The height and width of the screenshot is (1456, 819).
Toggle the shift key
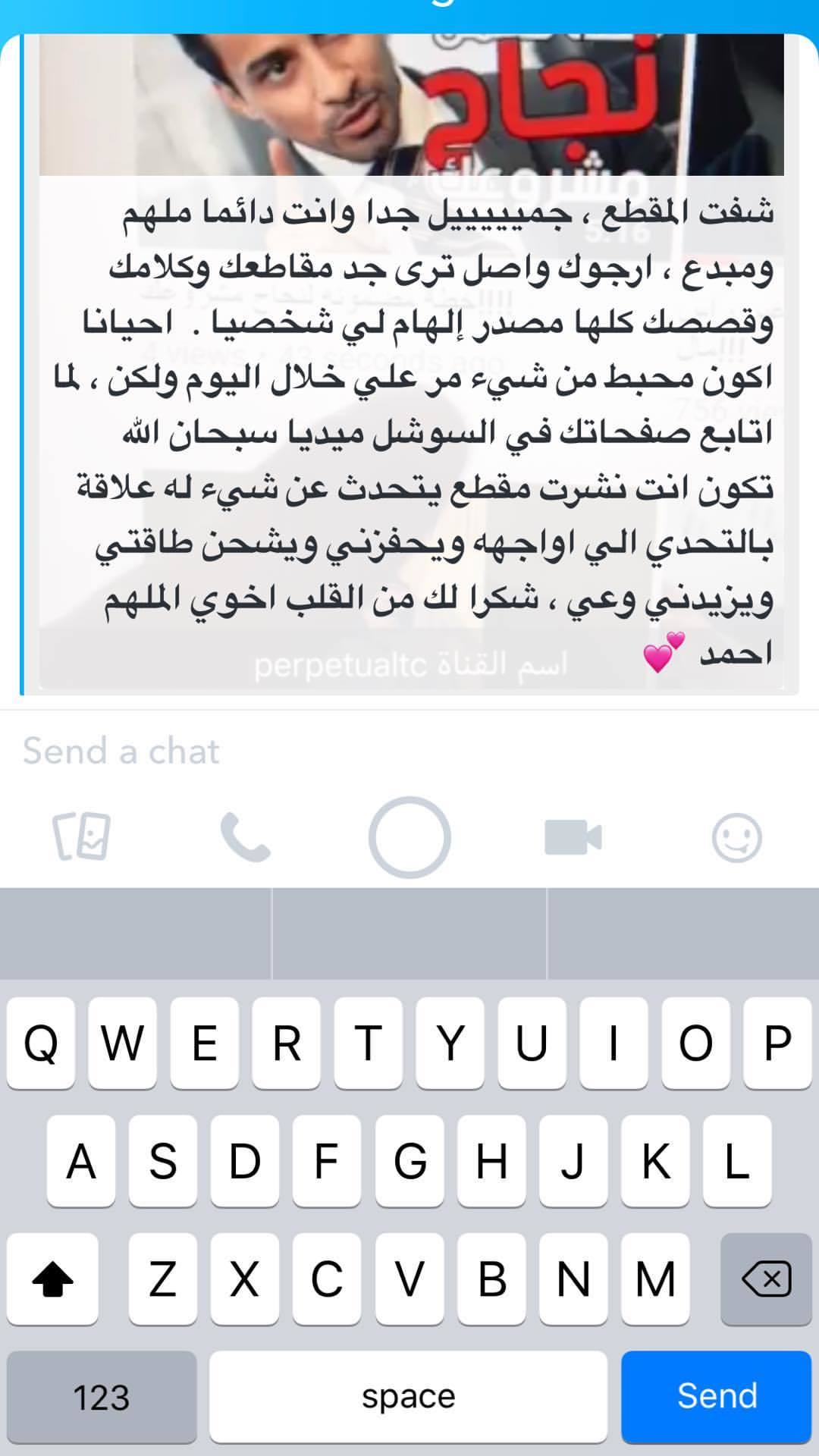pos(52,1279)
